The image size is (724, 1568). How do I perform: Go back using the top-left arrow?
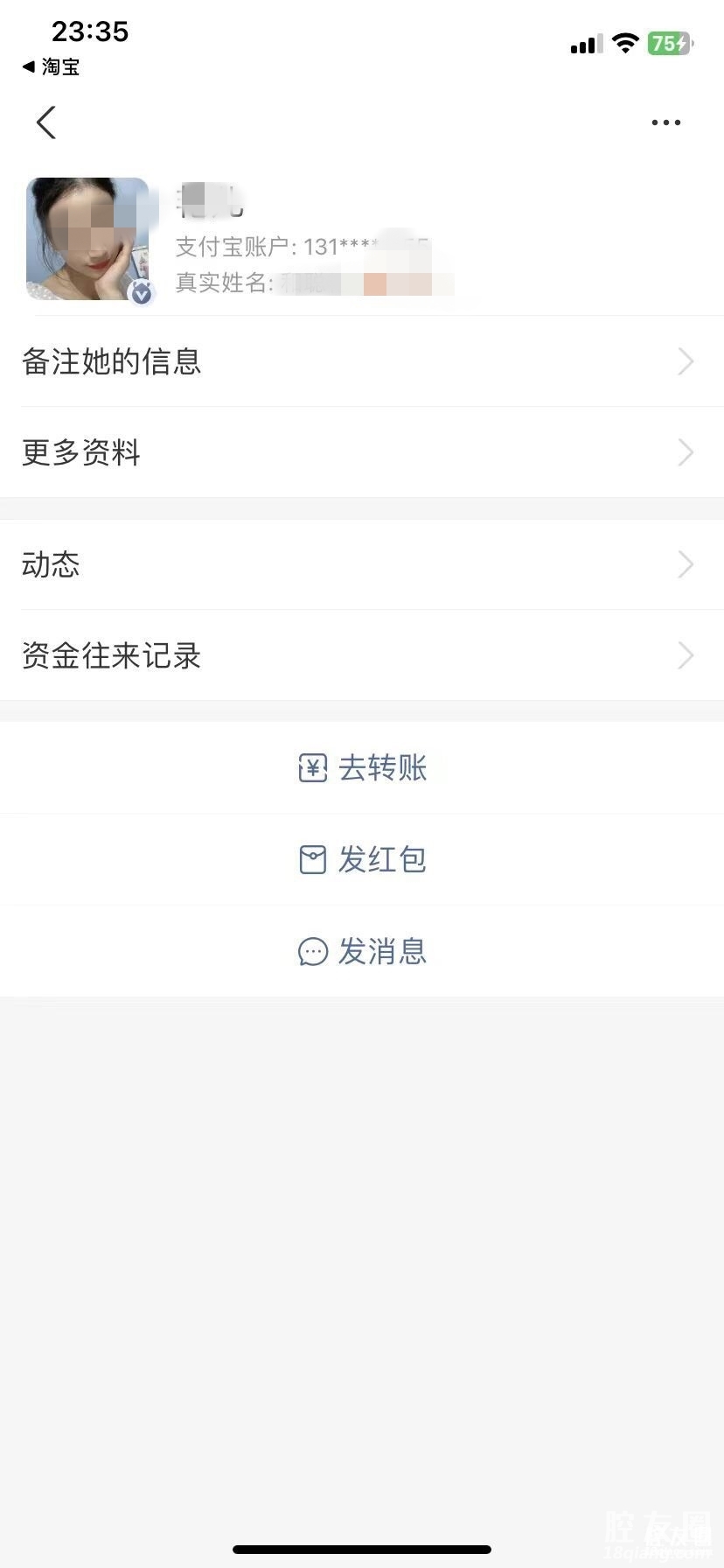pos(46,122)
